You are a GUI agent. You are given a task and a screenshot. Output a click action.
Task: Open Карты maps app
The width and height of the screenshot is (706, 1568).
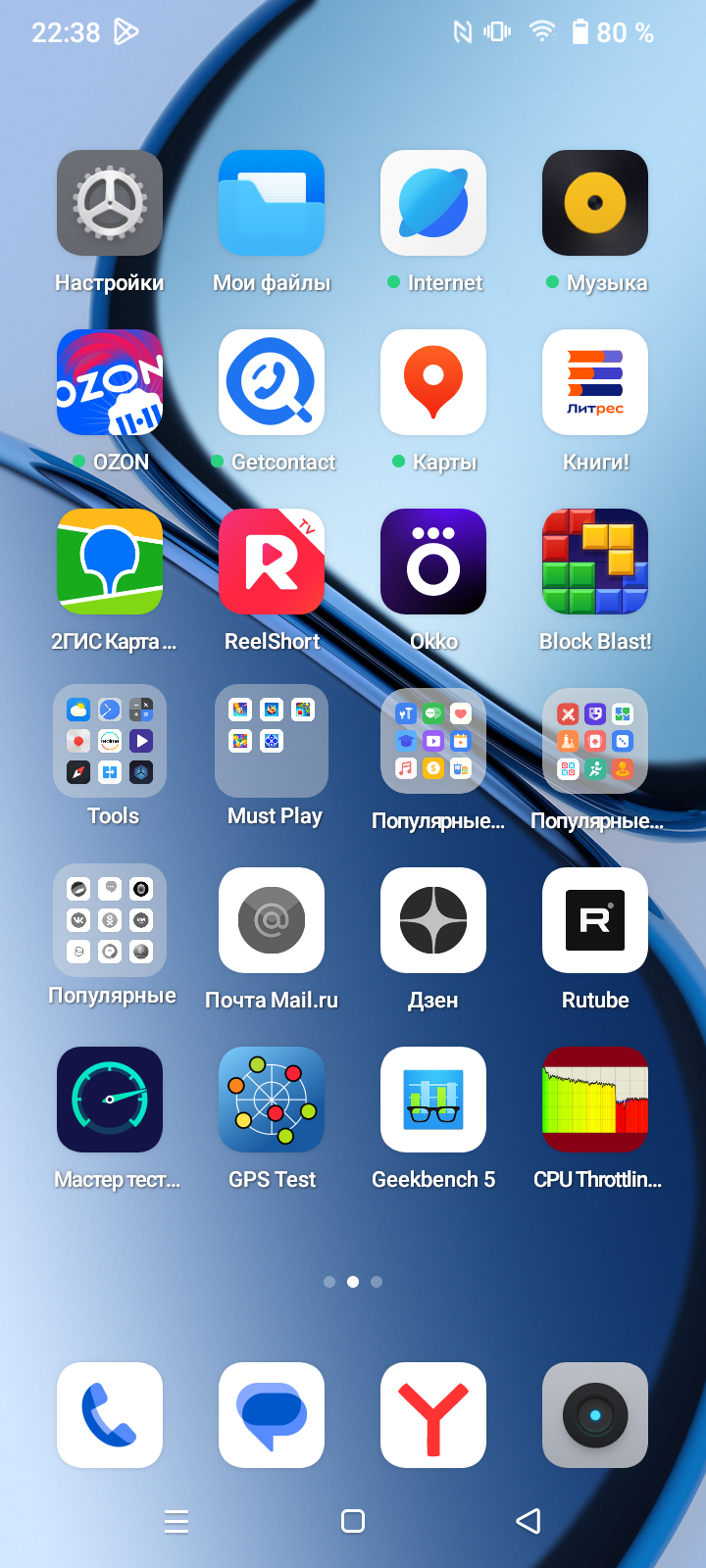coord(433,382)
